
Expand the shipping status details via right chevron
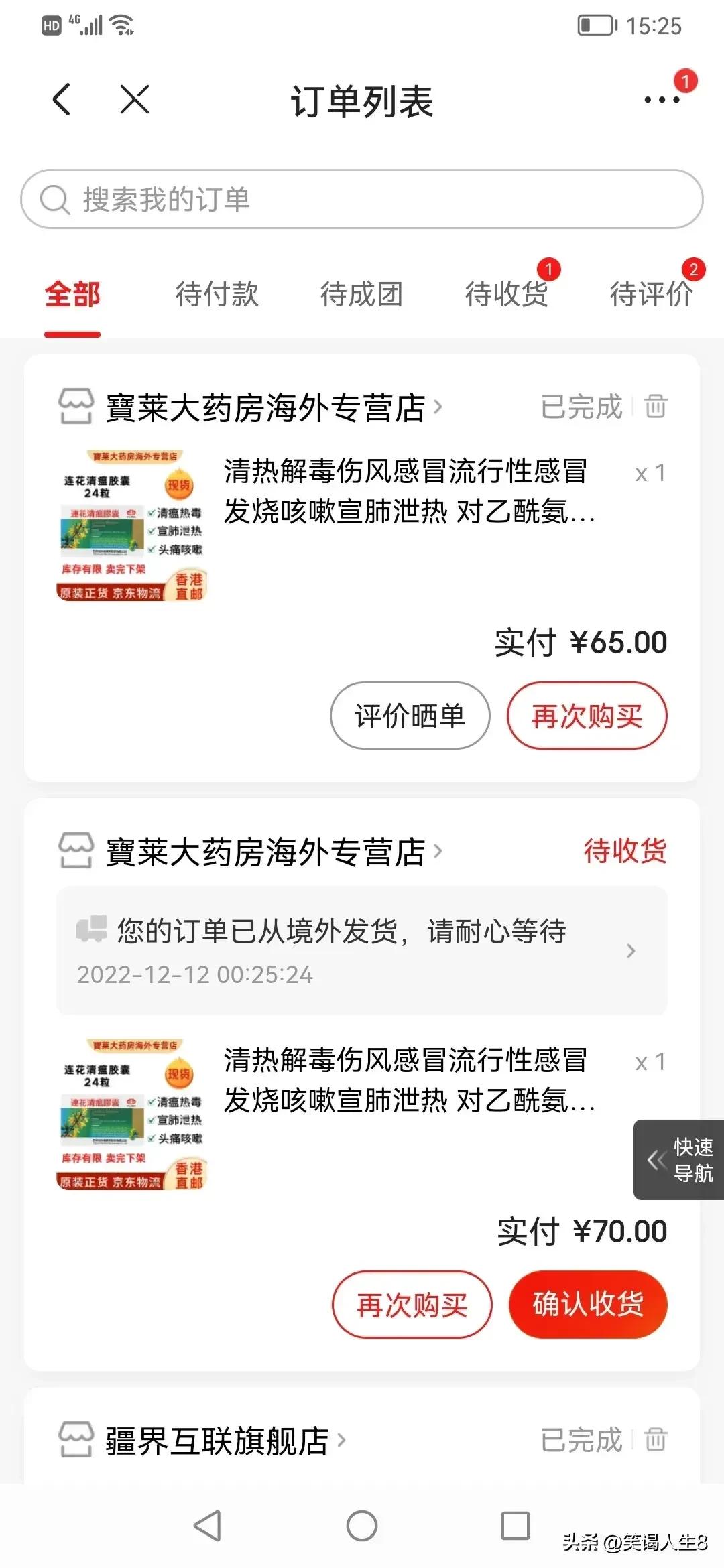(630, 952)
